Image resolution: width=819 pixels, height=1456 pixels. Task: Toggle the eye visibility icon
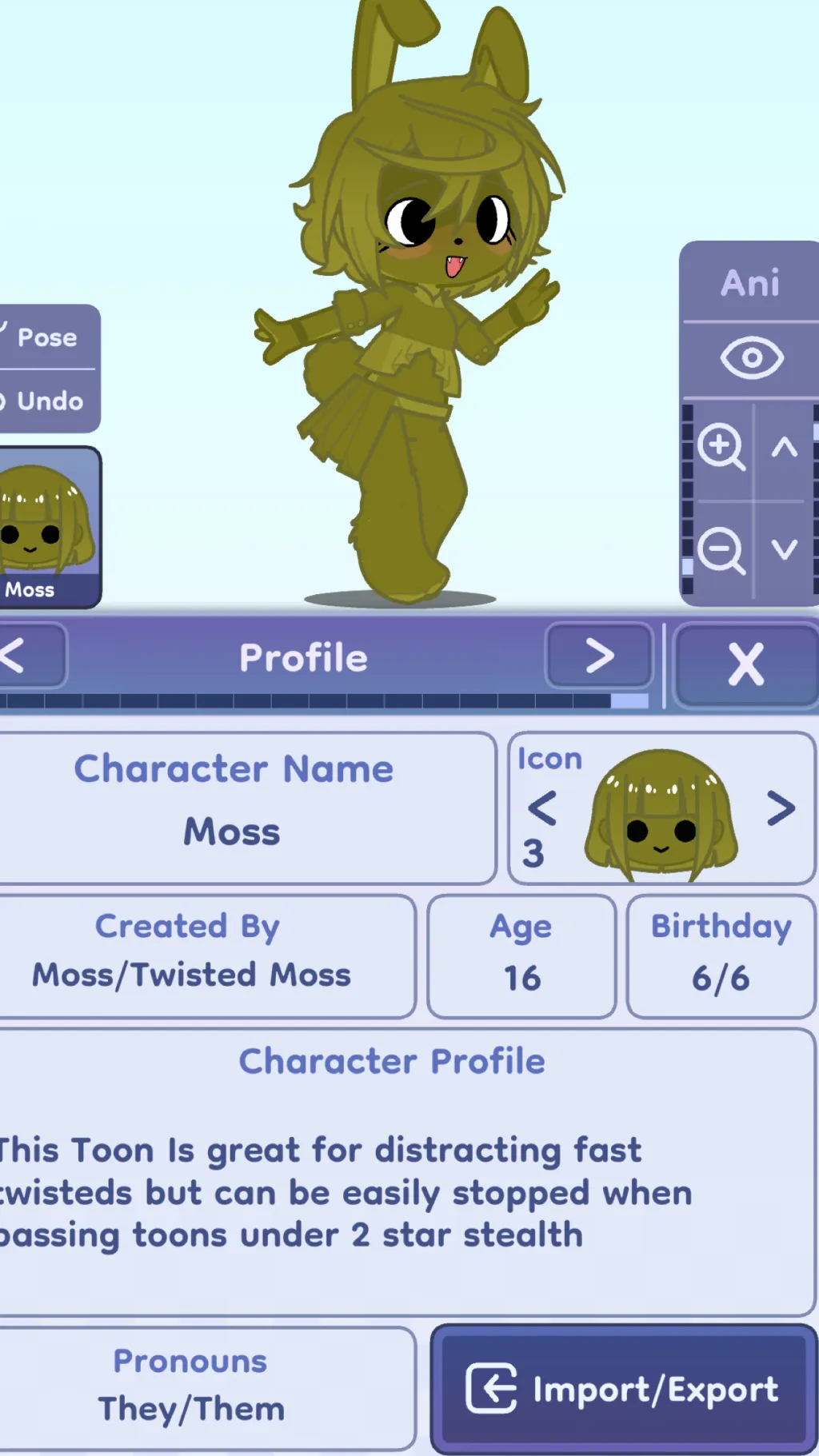tap(751, 357)
